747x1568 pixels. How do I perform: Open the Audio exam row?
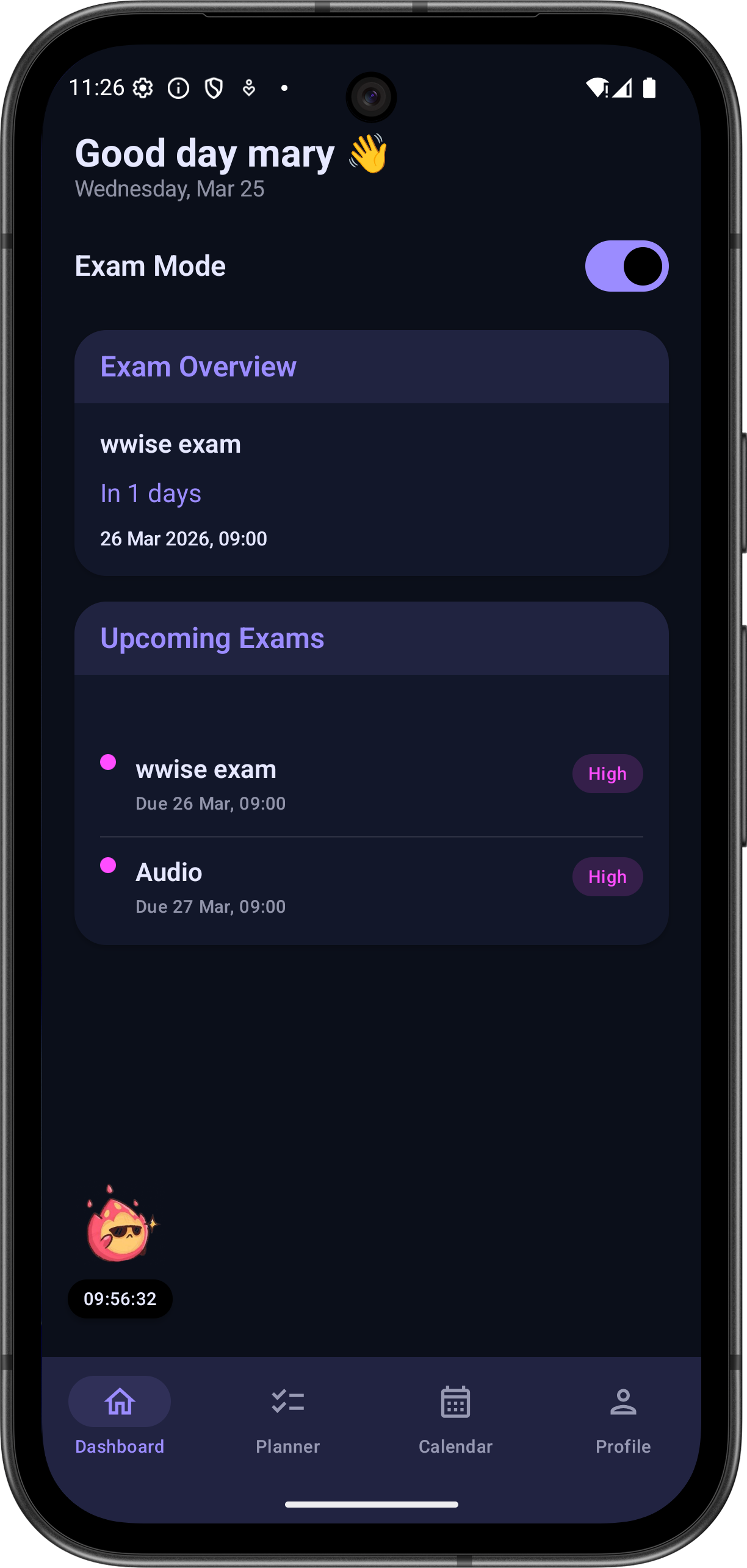(371, 888)
